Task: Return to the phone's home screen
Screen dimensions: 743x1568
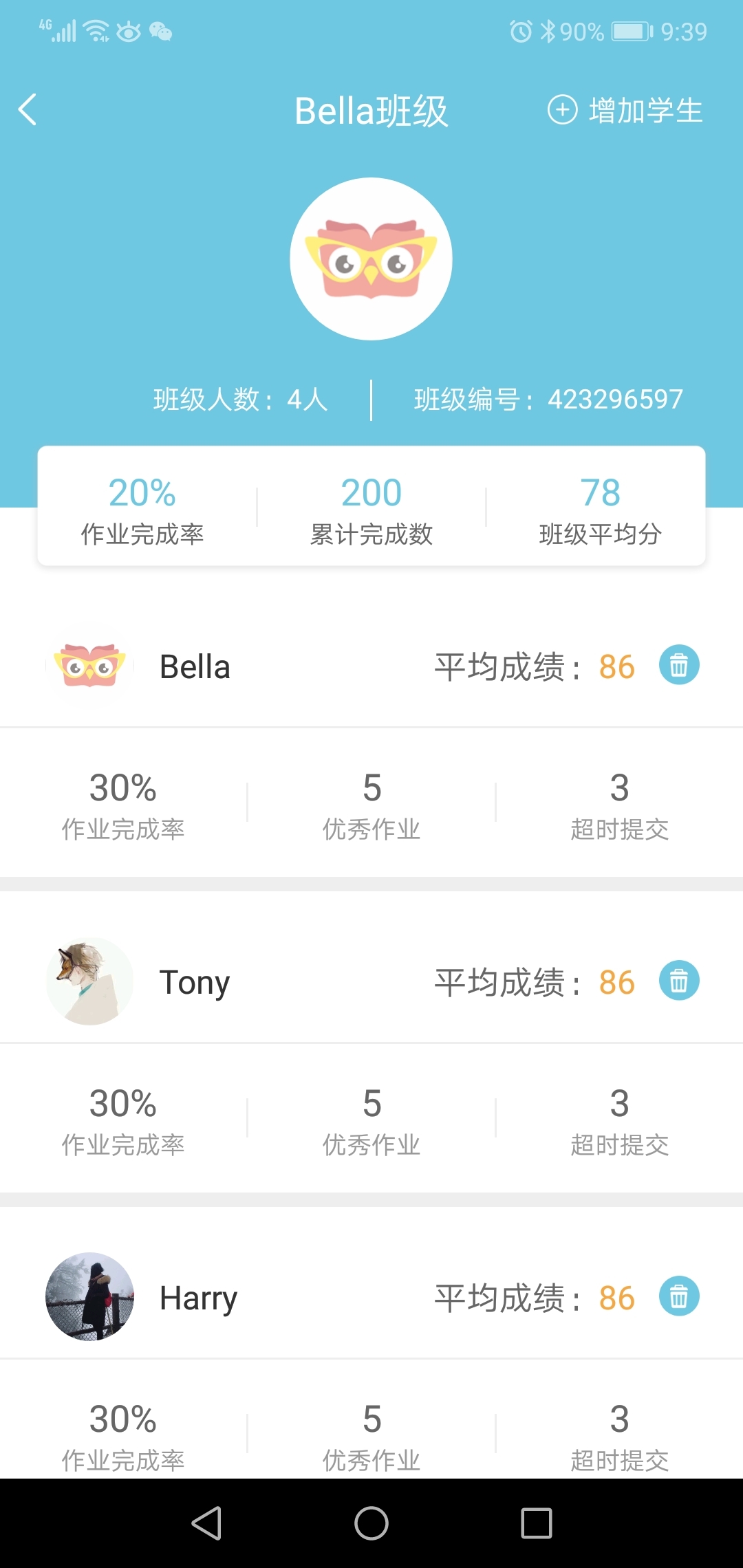Action: [x=371, y=1523]
